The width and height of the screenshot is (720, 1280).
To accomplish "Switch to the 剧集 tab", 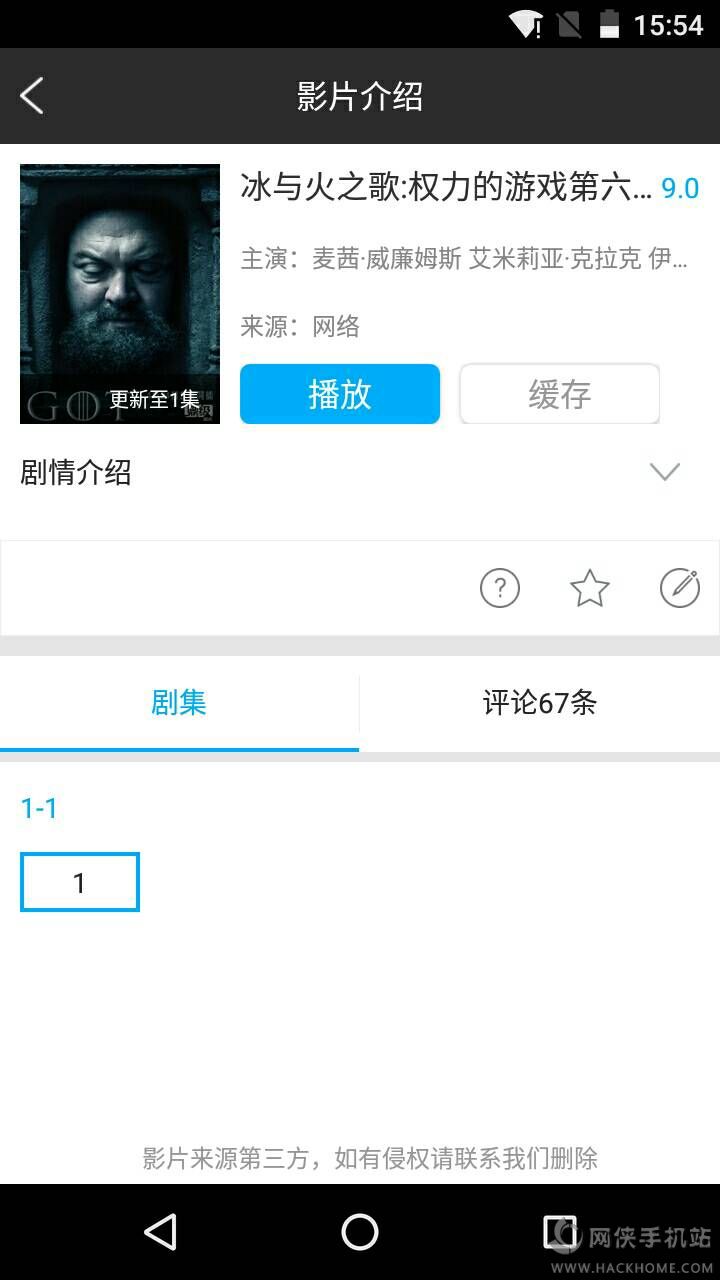I will [179, 703].
